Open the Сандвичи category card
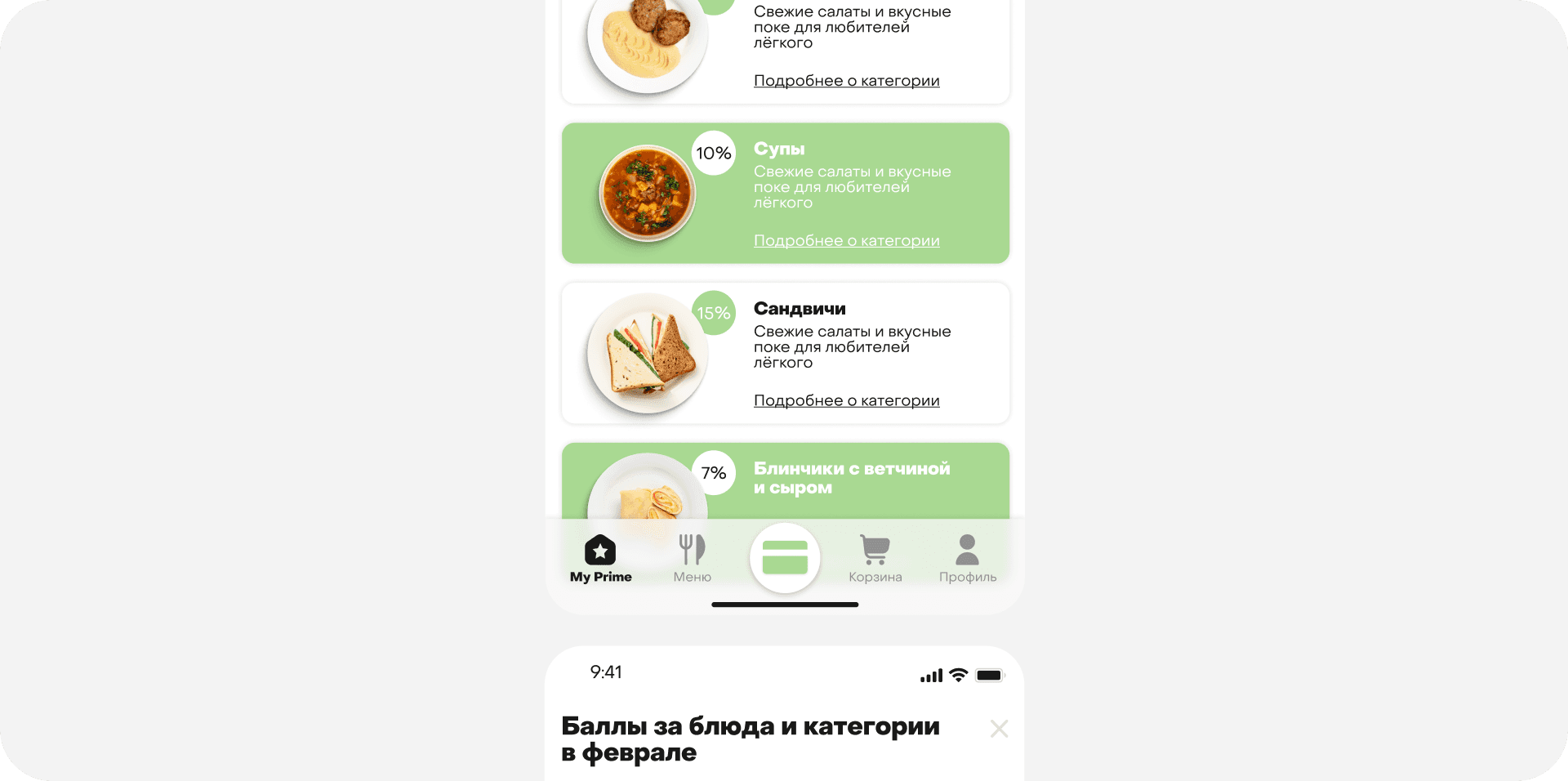 click(x=785, y=353)
